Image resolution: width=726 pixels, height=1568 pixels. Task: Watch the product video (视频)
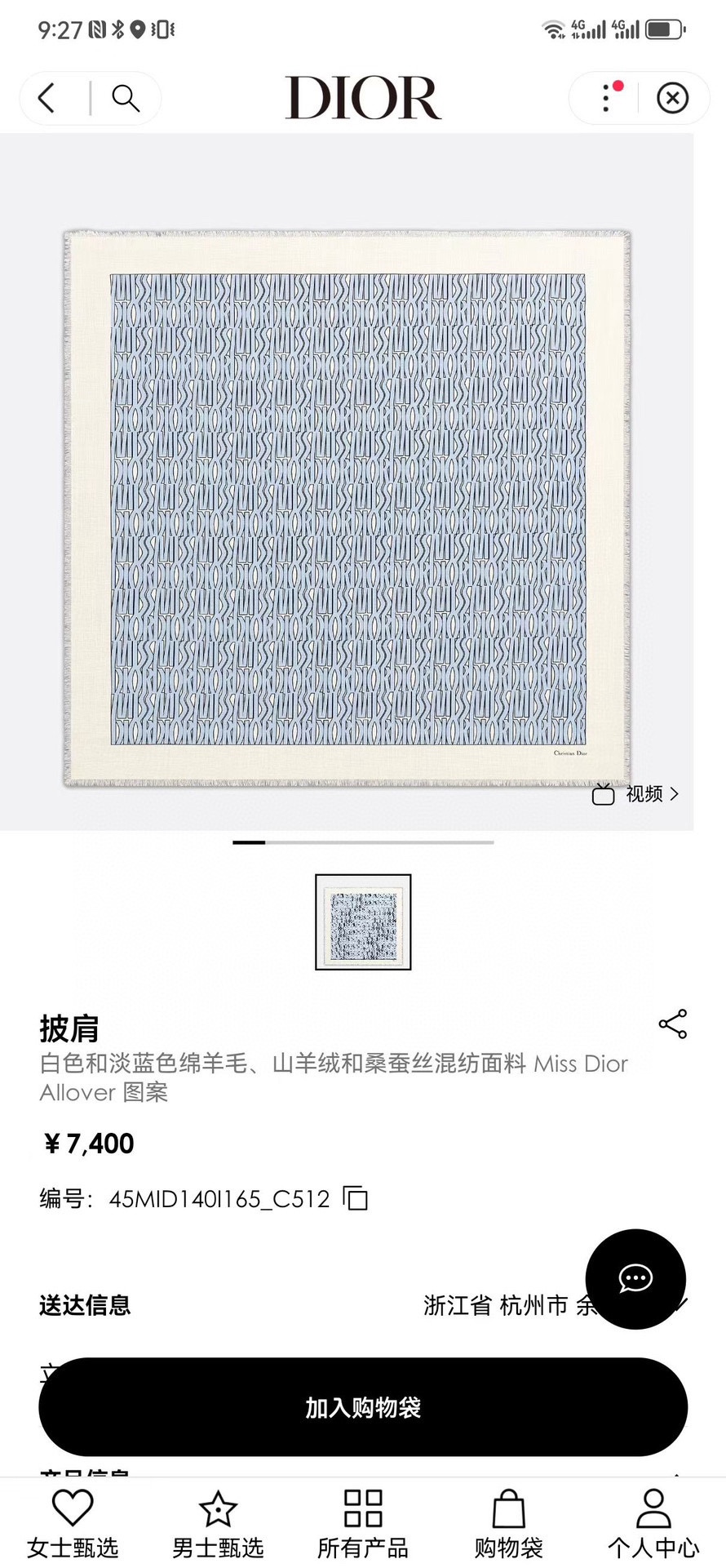635,794
